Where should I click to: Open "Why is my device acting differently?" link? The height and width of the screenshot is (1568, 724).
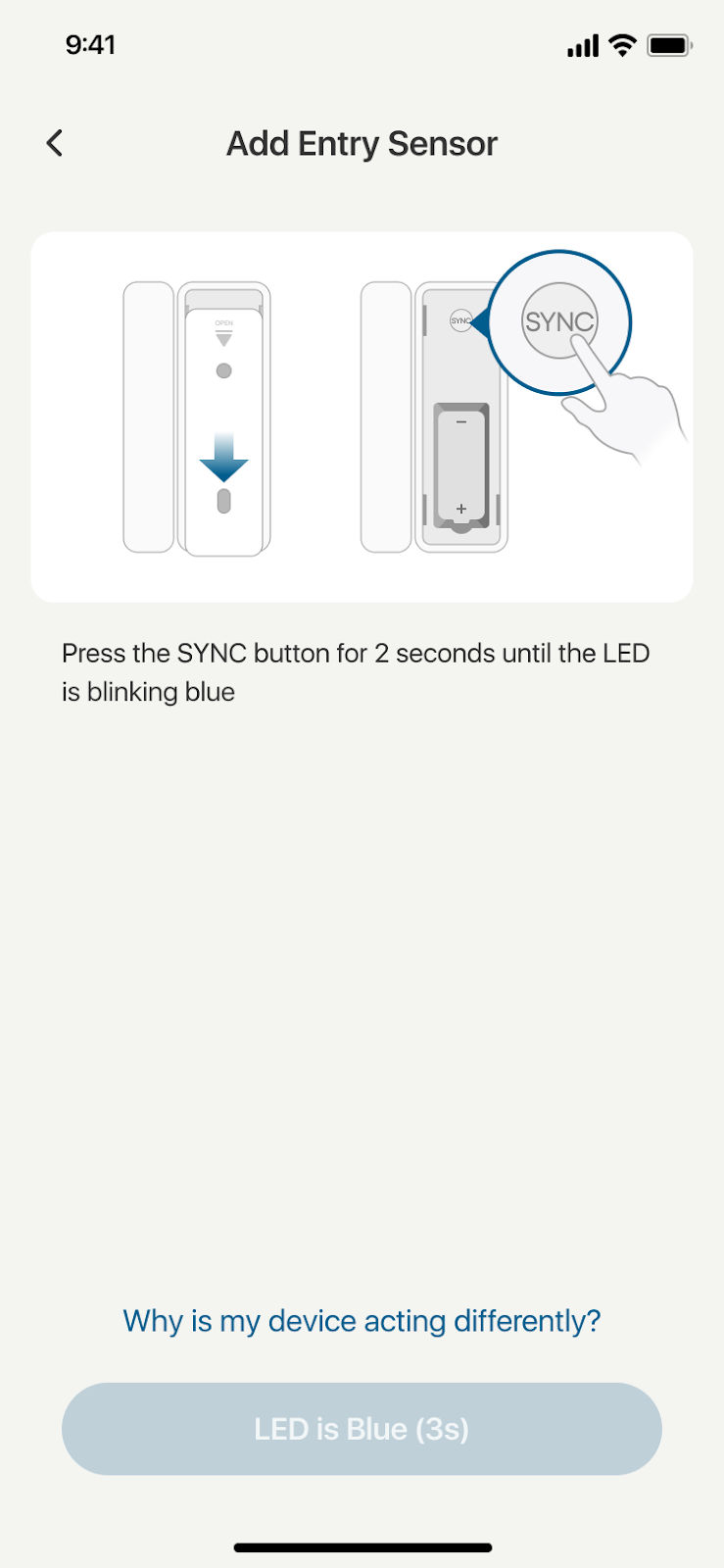[362, 1321]
